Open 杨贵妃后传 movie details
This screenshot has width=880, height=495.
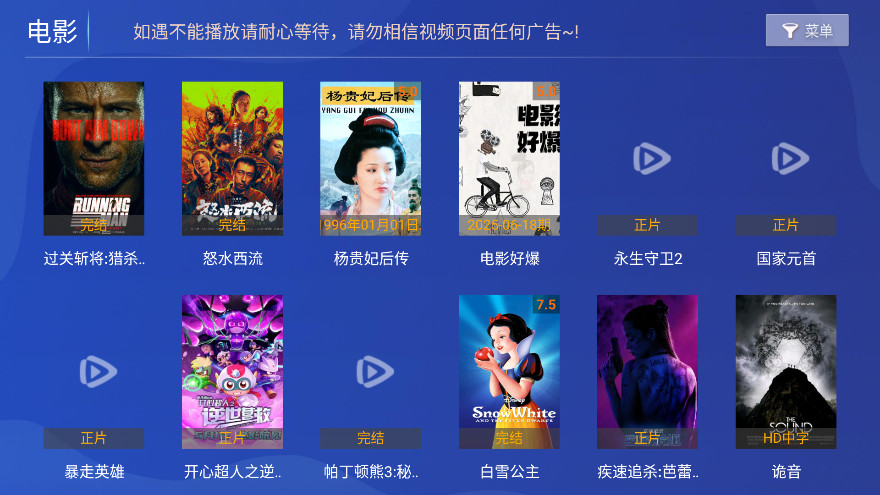coord(370,158)
